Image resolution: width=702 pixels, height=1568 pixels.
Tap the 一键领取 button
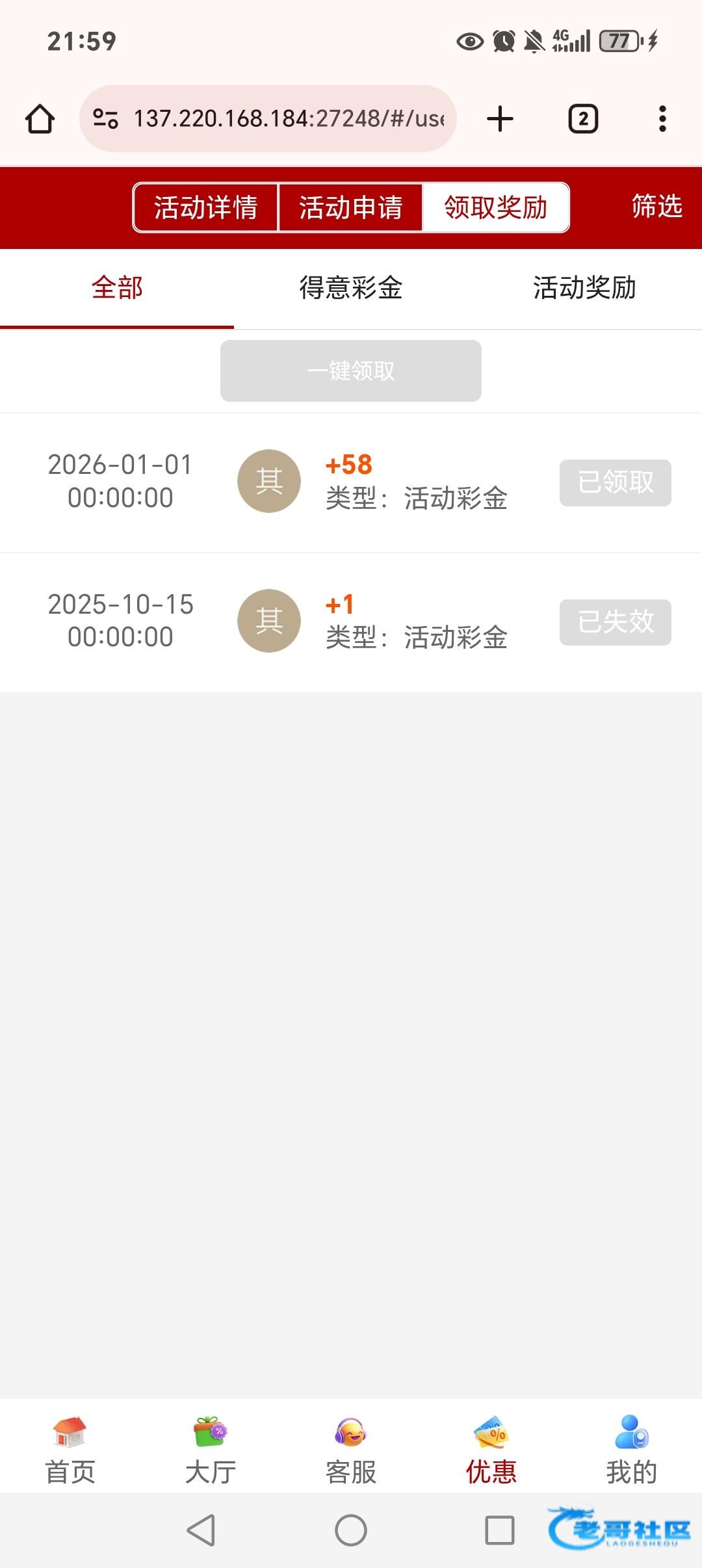[x=351, y=371]
